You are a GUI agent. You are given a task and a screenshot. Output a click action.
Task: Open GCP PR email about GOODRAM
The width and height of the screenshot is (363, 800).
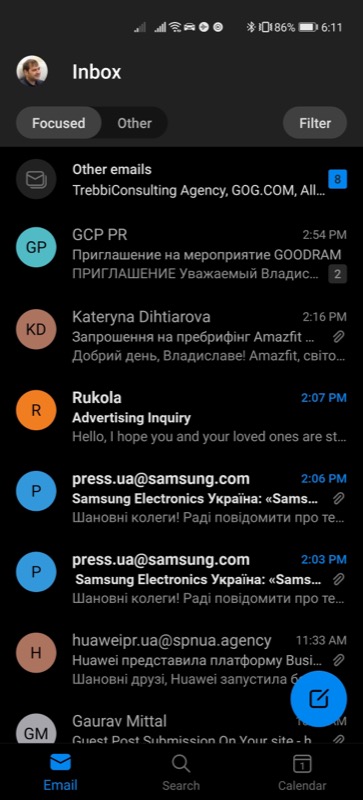pos(181,255)
